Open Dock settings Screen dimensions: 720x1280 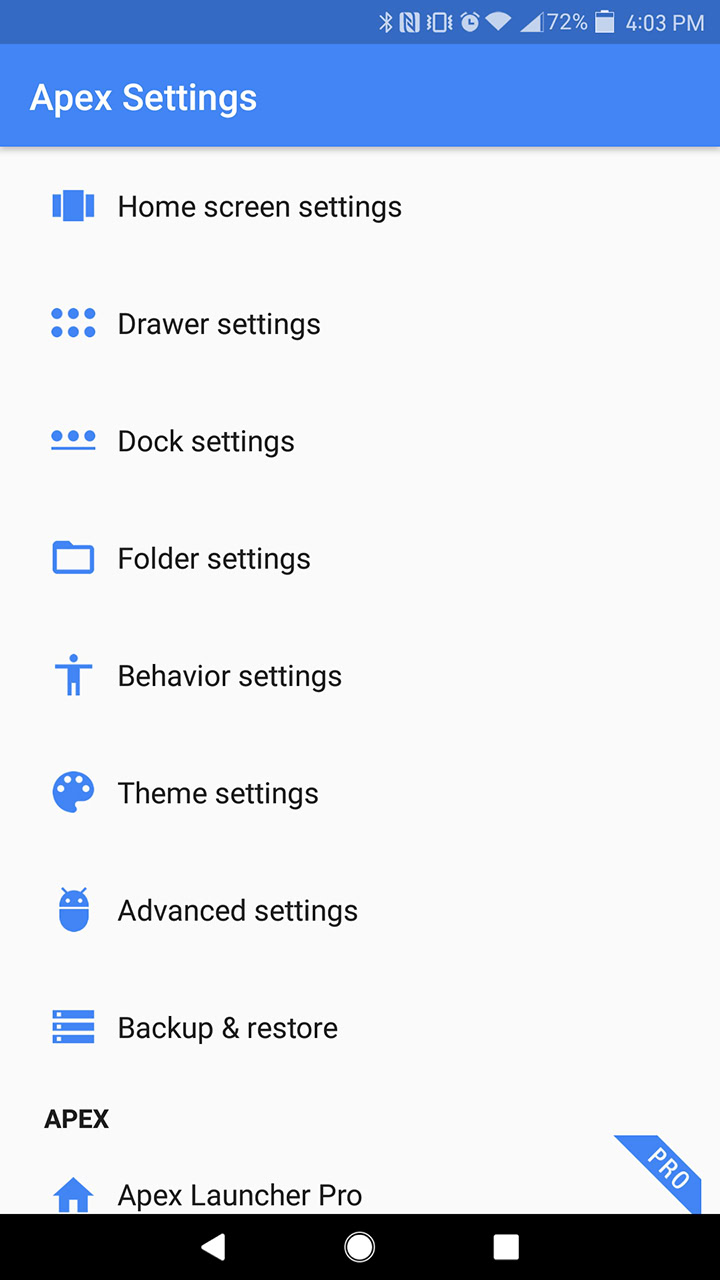click(x=206, y=441)
